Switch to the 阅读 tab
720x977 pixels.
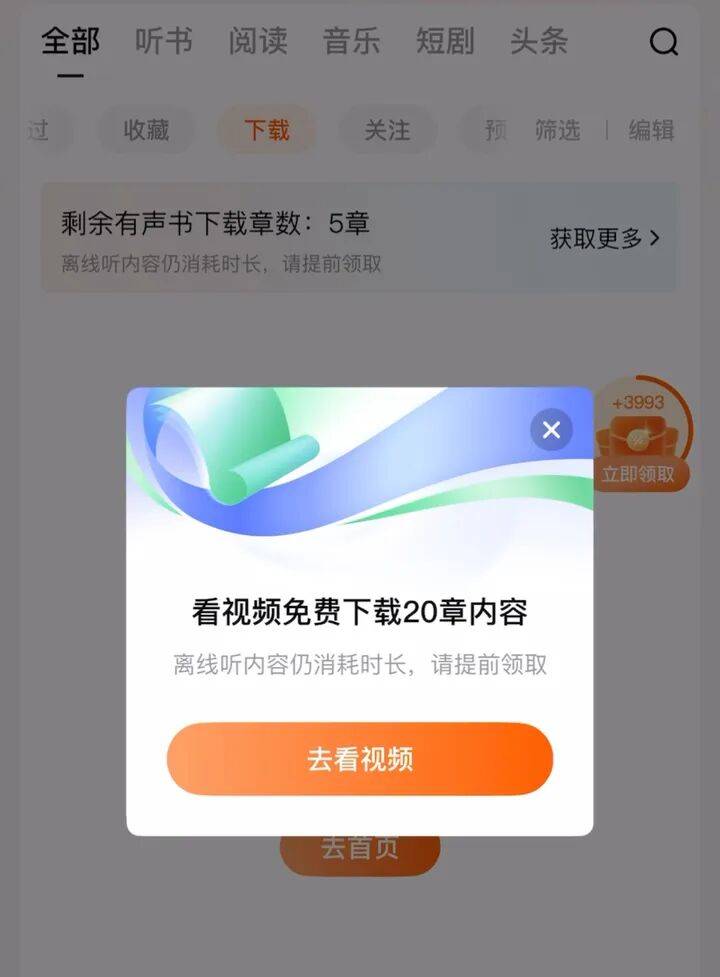coord(258,42)
